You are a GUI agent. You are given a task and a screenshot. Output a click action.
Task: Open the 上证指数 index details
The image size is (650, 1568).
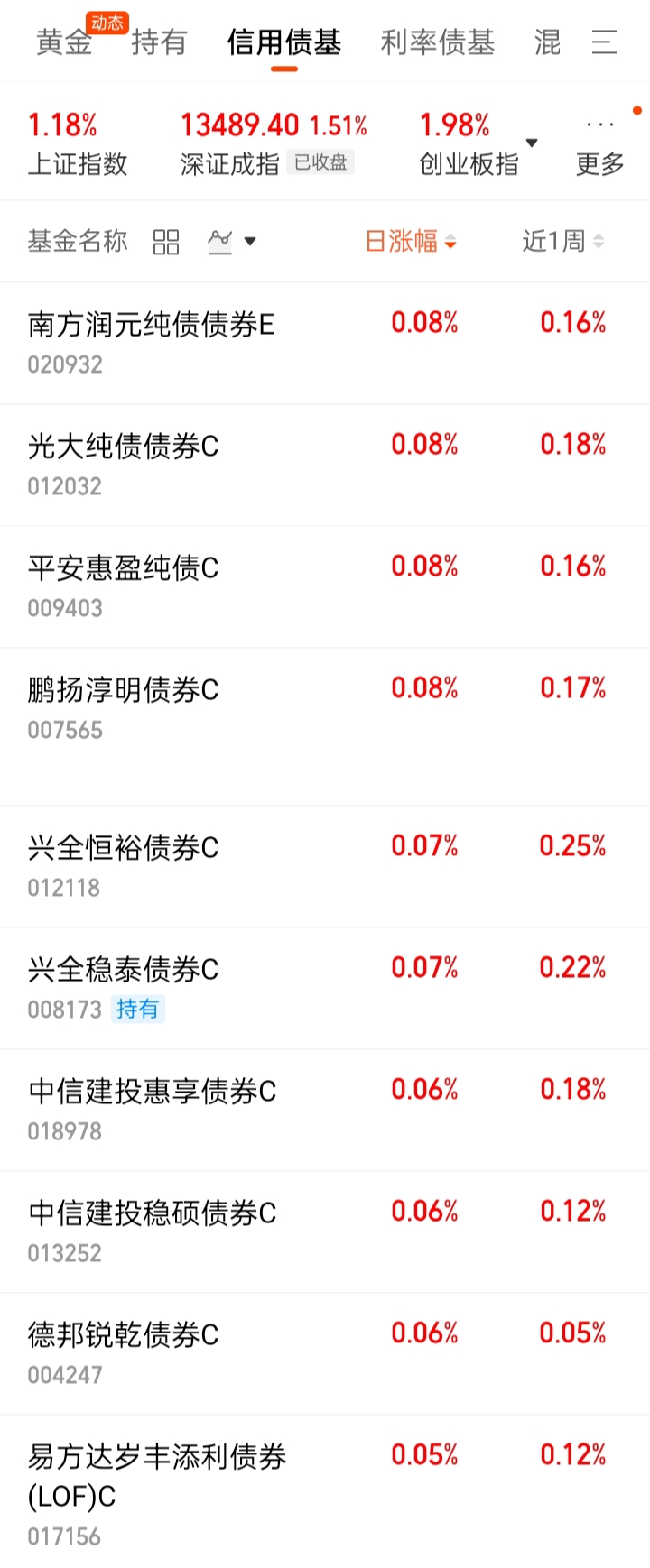78,144
